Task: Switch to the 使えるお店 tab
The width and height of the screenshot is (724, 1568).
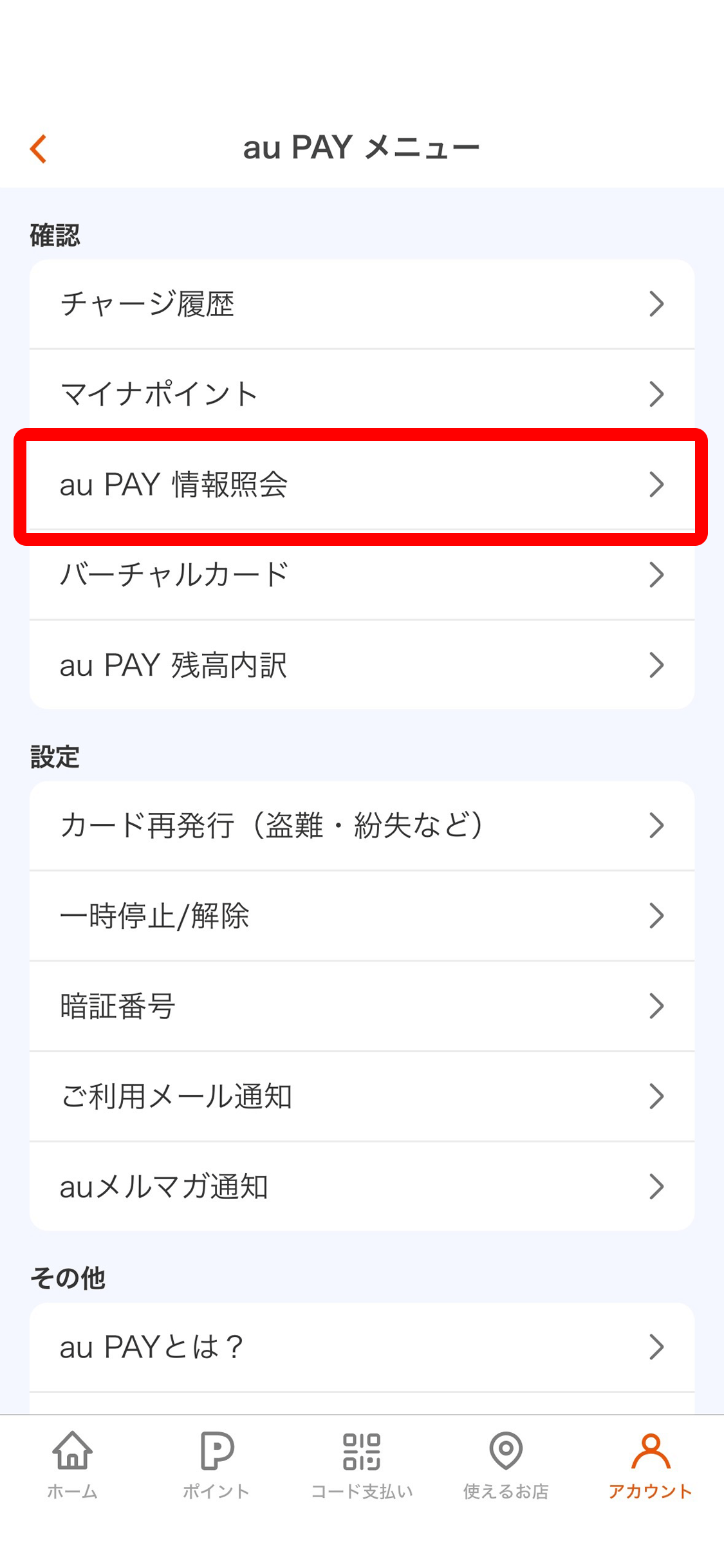Action: 506,1465
